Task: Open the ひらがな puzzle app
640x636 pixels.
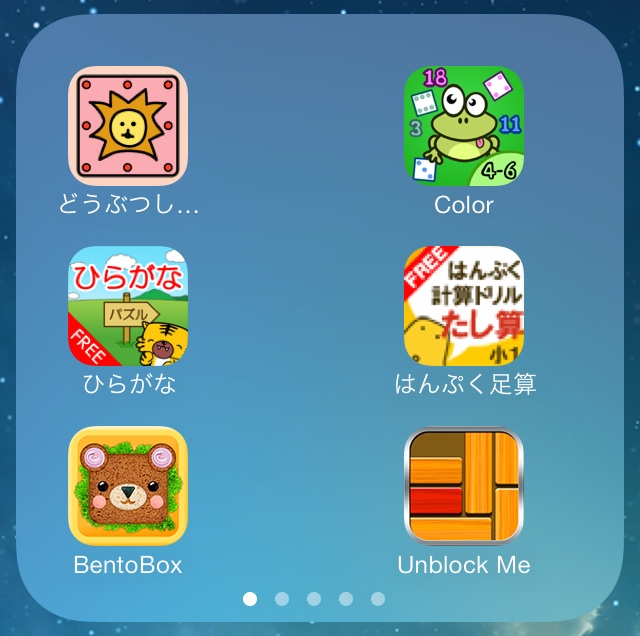Action: click(x=128, y=307)
